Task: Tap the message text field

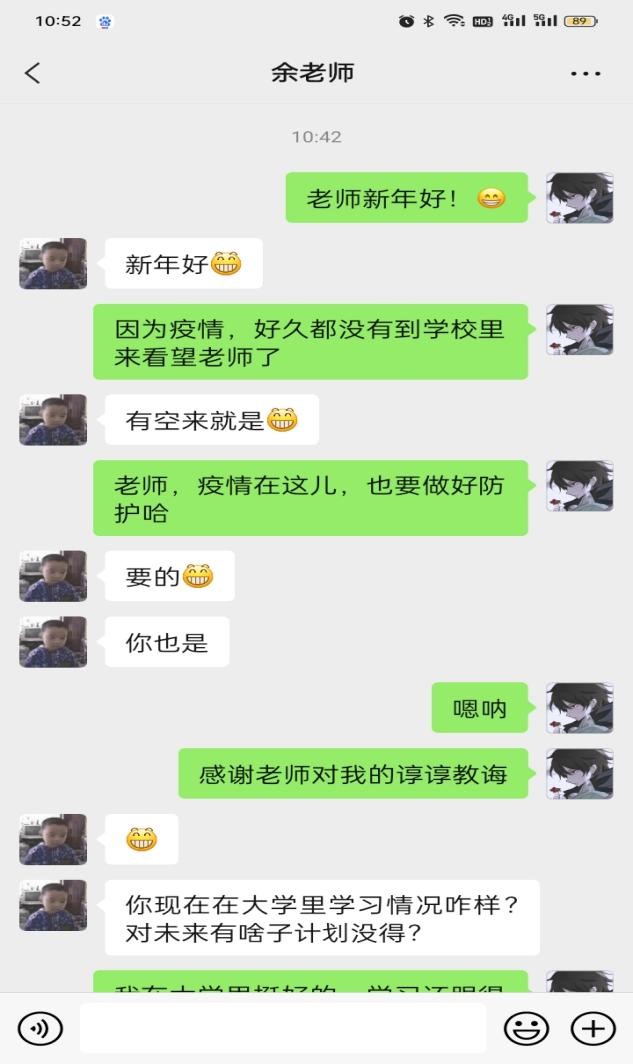Action: tap(282, 1028)
